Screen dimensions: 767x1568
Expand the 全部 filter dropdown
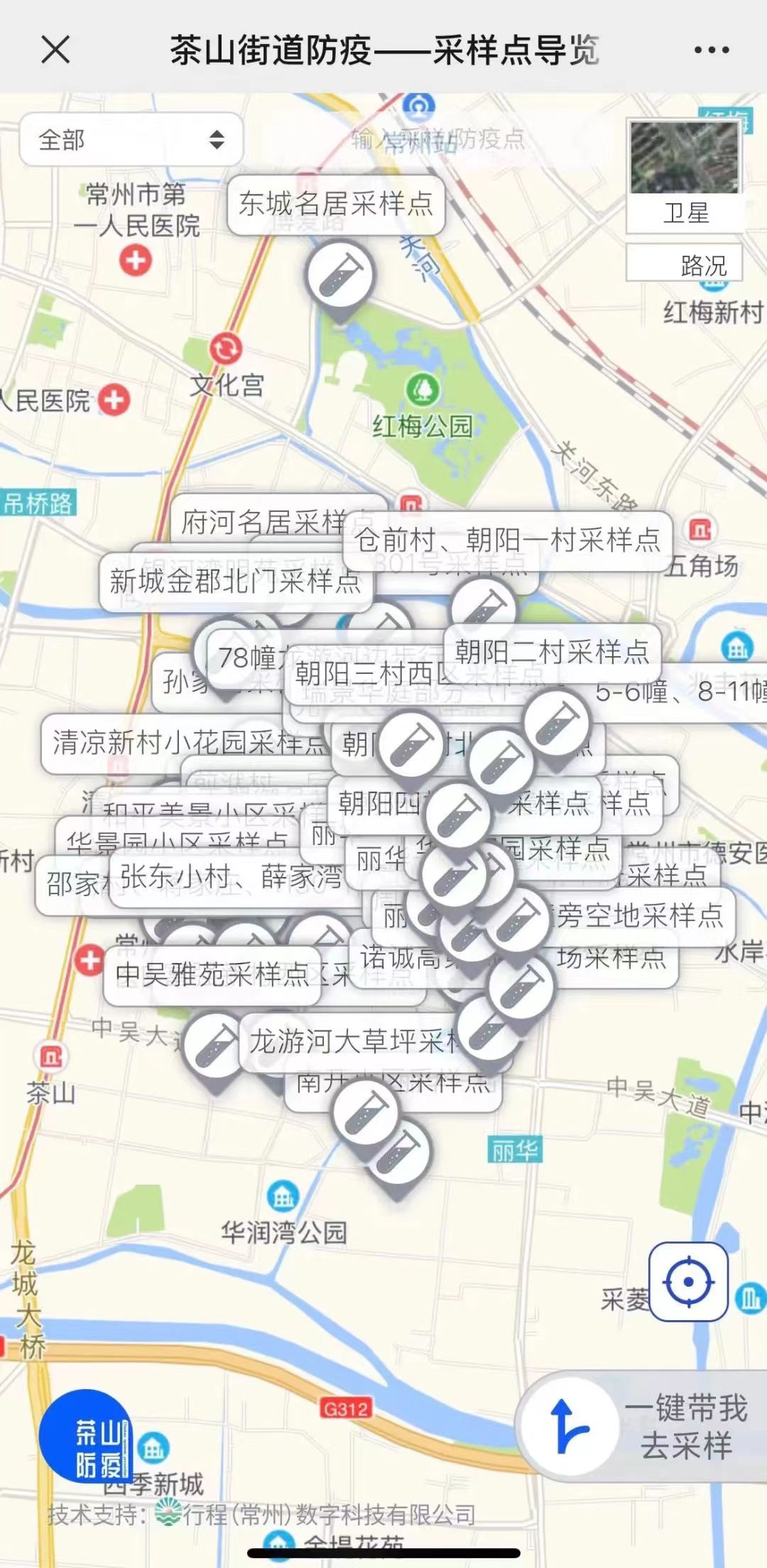pyautogui.click(x=131, y=139)
